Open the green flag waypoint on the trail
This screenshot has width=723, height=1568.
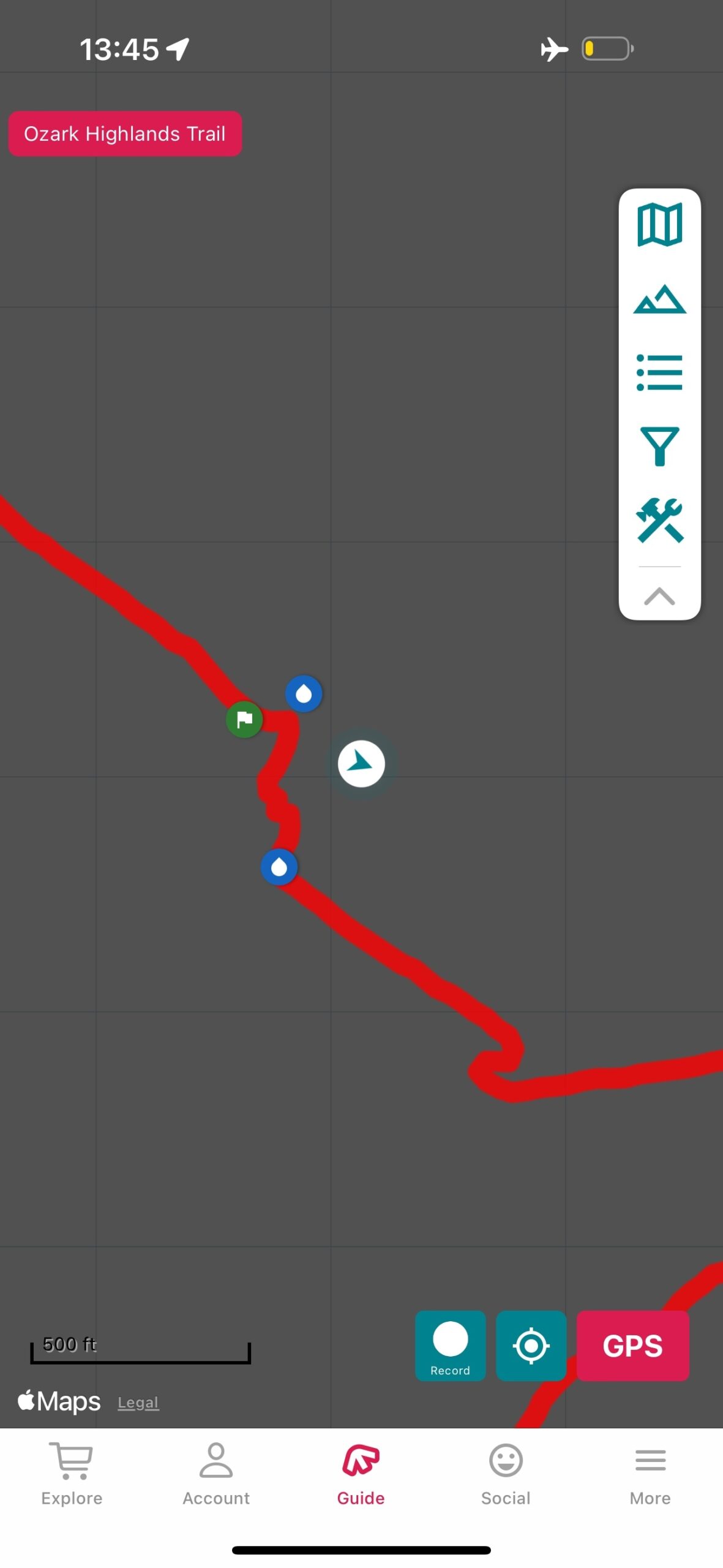tap(244, 719)
